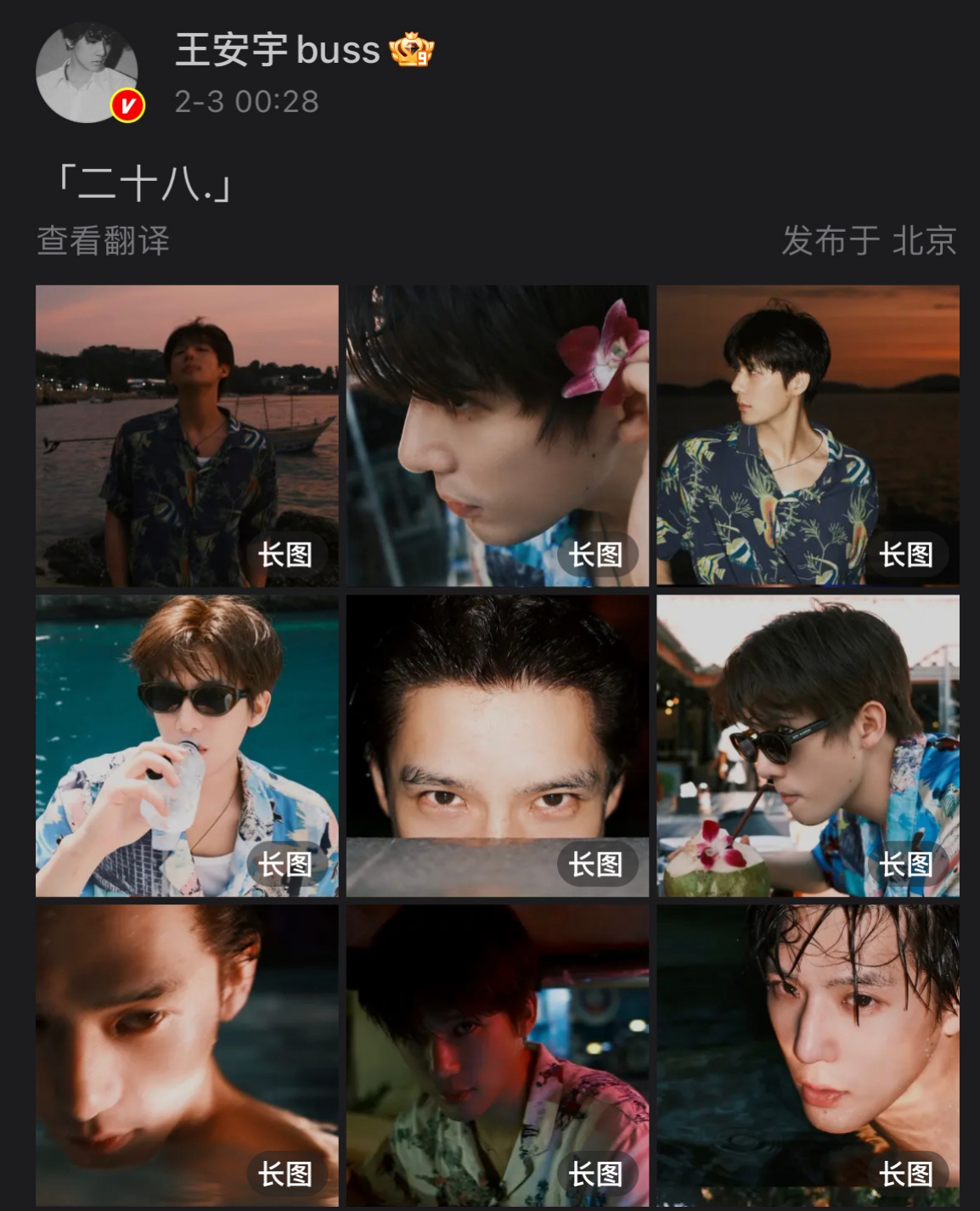Open the wet hair night photo
The width and height of the screenshot is (980, 1211).
coord(808,1055)
